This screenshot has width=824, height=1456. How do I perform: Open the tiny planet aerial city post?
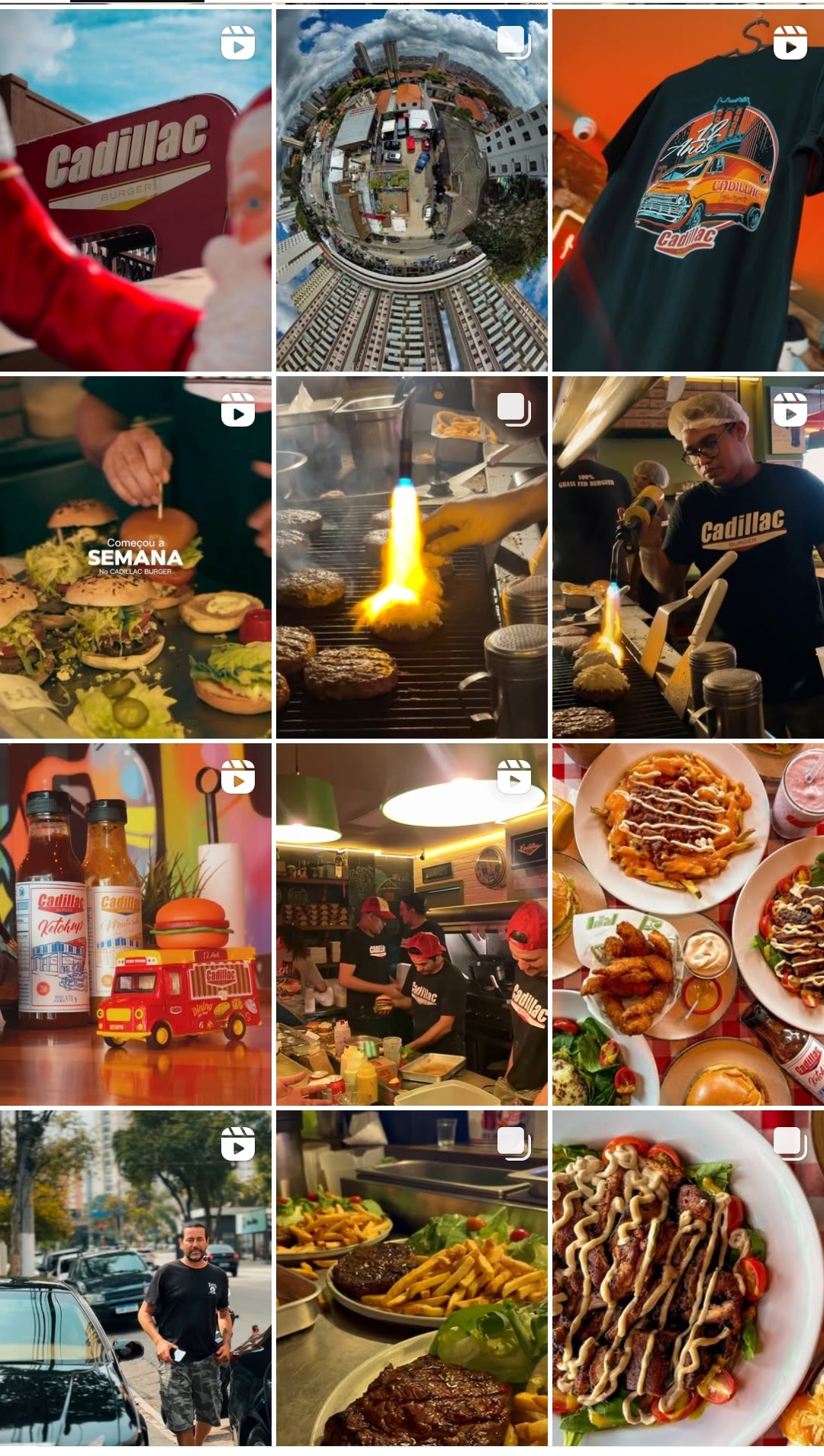pyautogui.click(x=411, y=190)
